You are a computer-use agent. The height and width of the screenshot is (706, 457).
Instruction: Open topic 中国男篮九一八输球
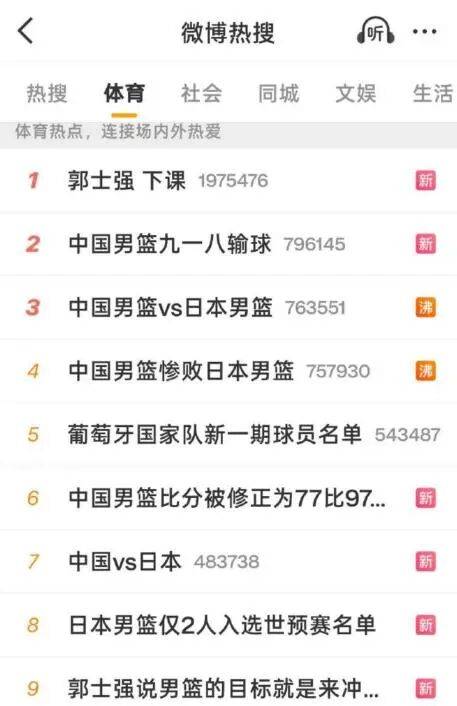[x=228, y=244]
